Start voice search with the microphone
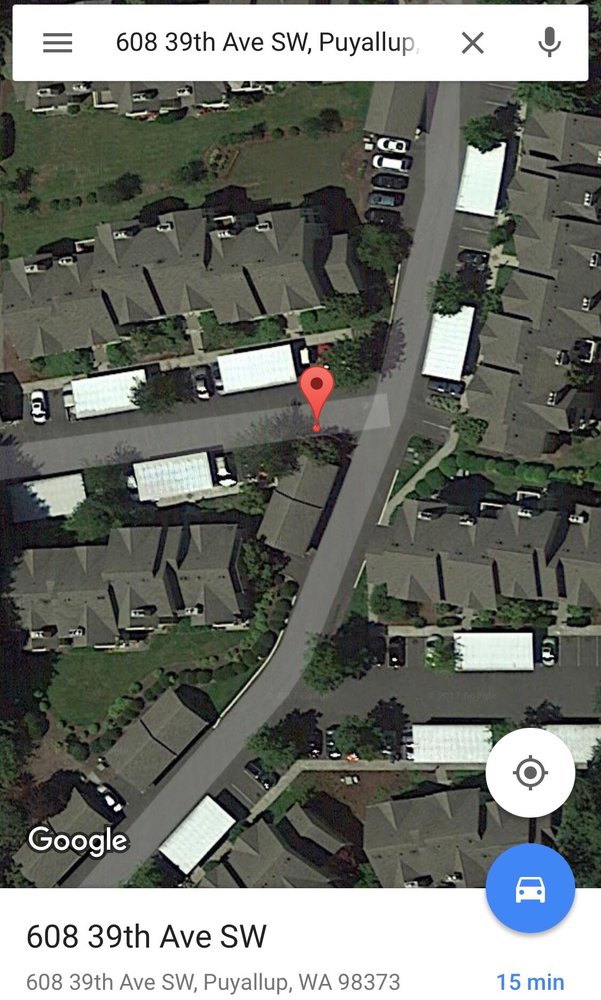 coord(548,42)
